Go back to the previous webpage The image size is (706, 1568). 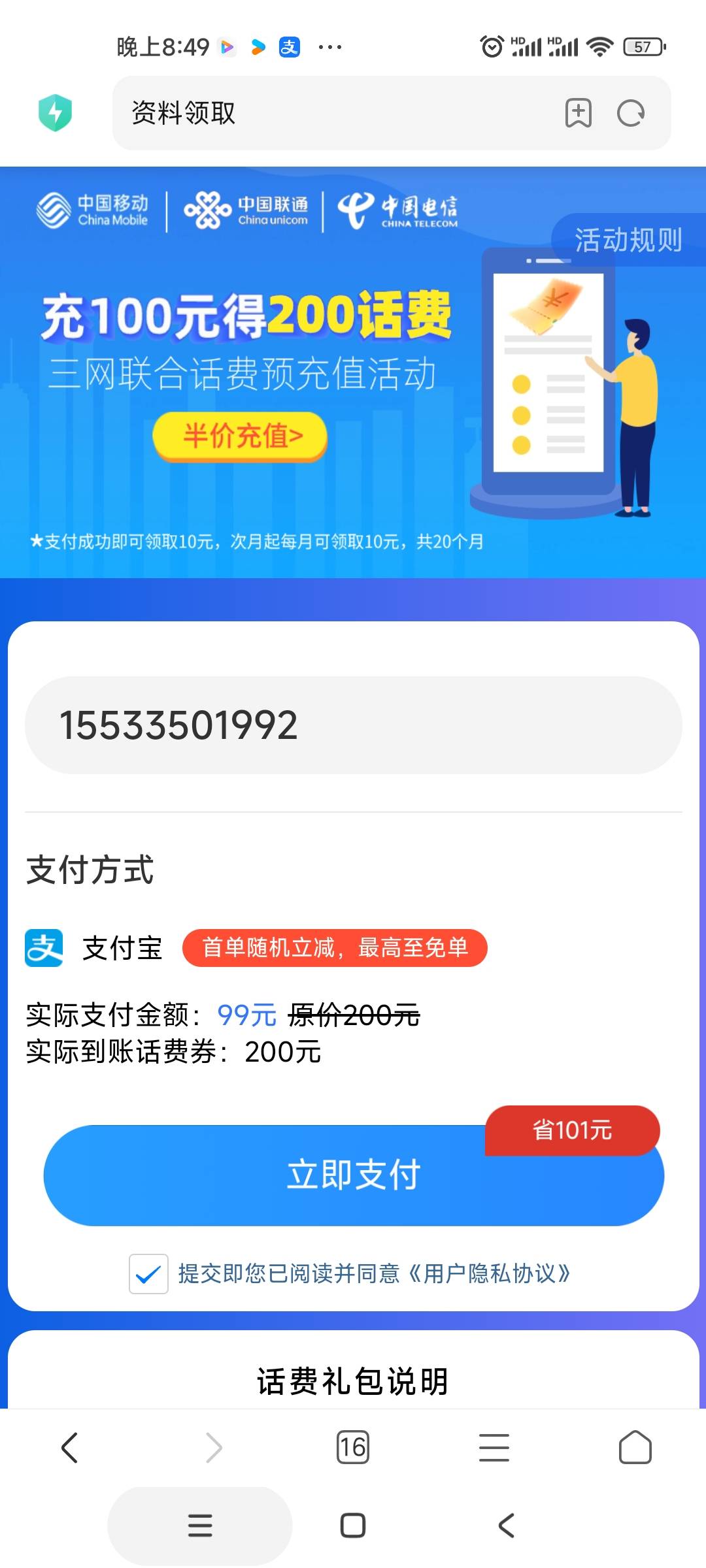69,1447
